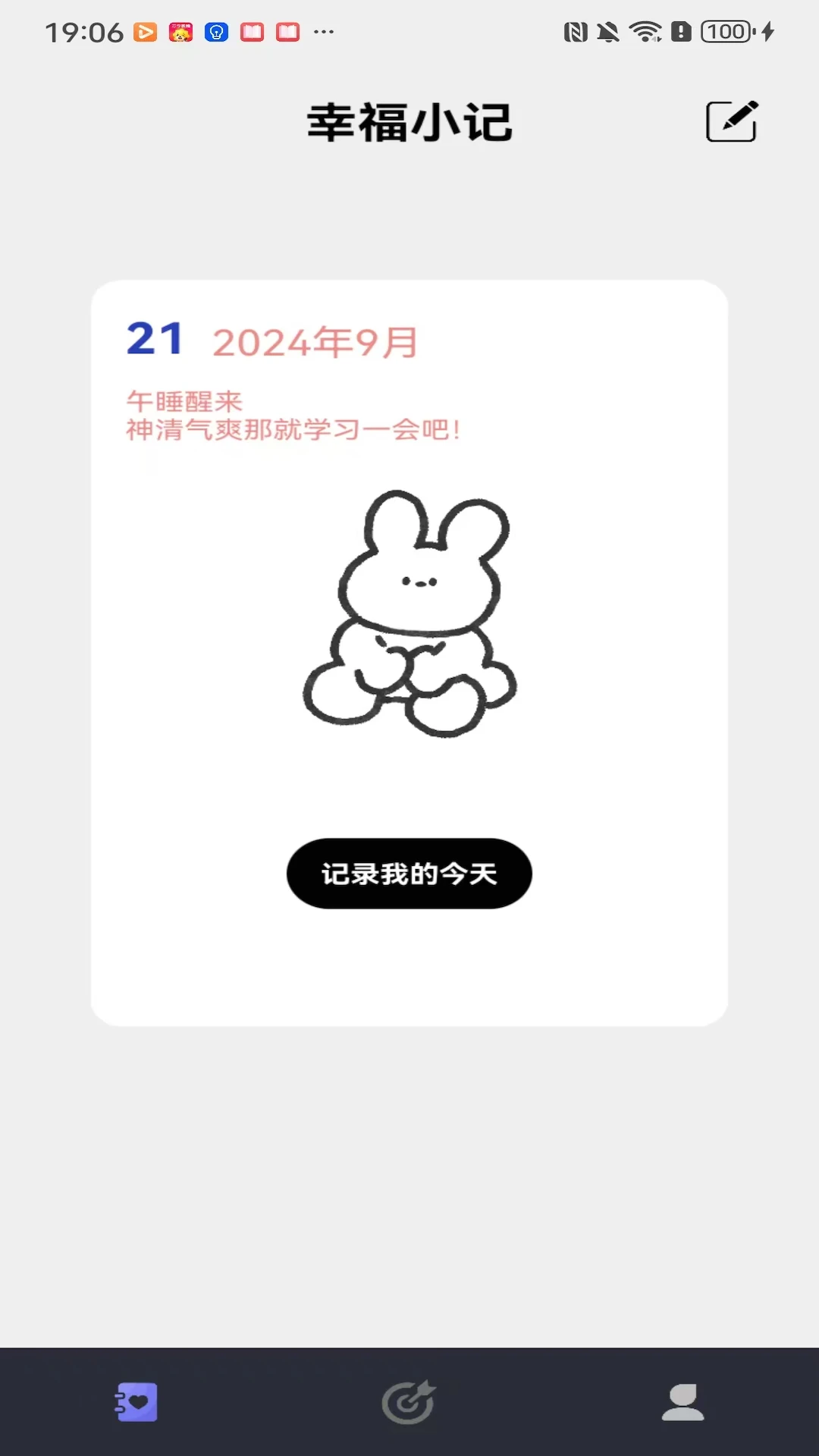The image size is (819, 1456).
Task: Open the profile tab
Action: 682,1402
